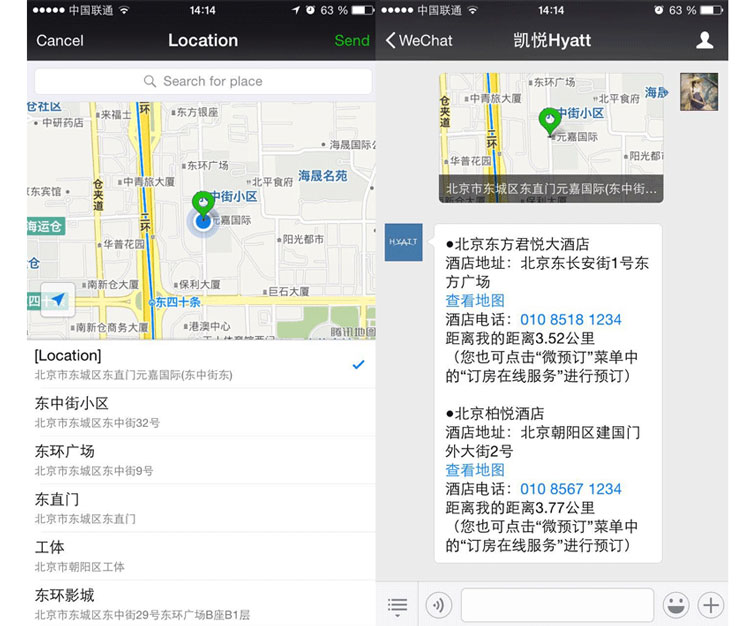Screen dimensions: 750x626
Task: Choose 东环广场 from the place list
Action: point(200,460)
